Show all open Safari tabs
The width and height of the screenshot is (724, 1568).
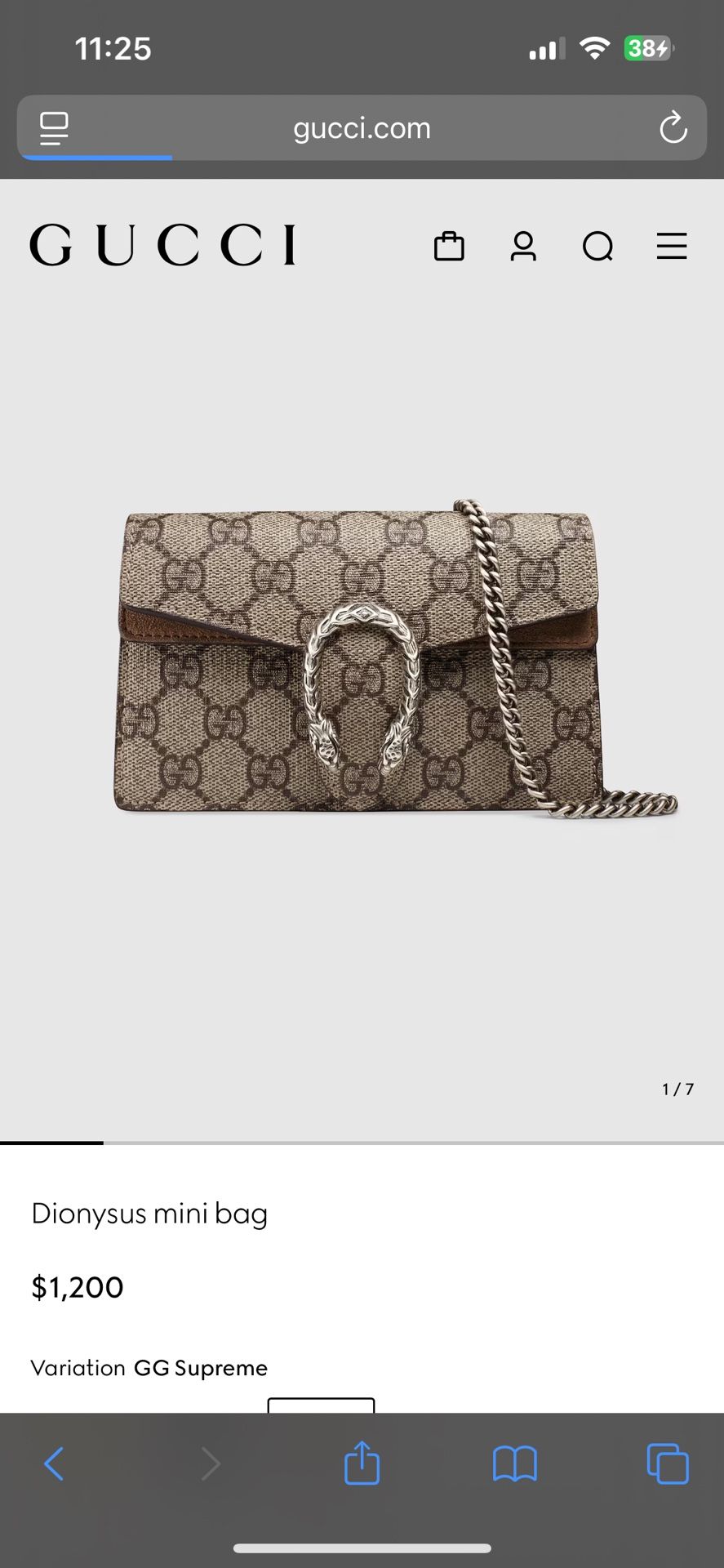coord(667,1463)
